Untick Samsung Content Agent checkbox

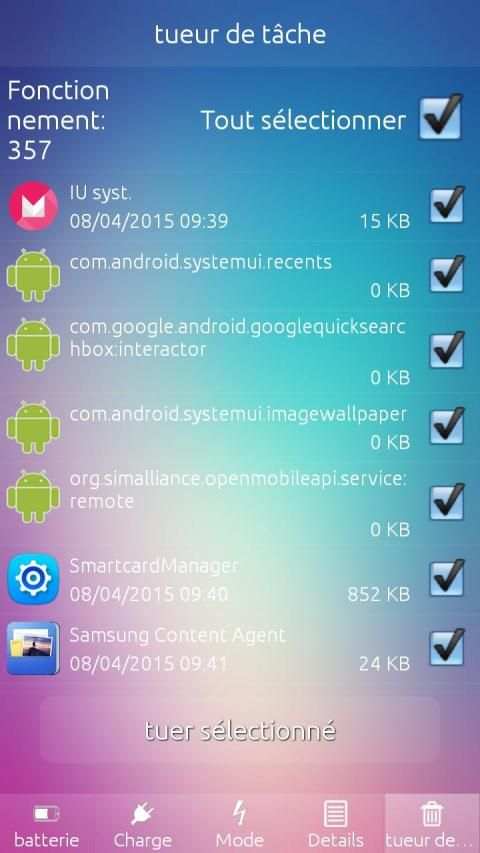pyautogui.click(x=447, y=647)
